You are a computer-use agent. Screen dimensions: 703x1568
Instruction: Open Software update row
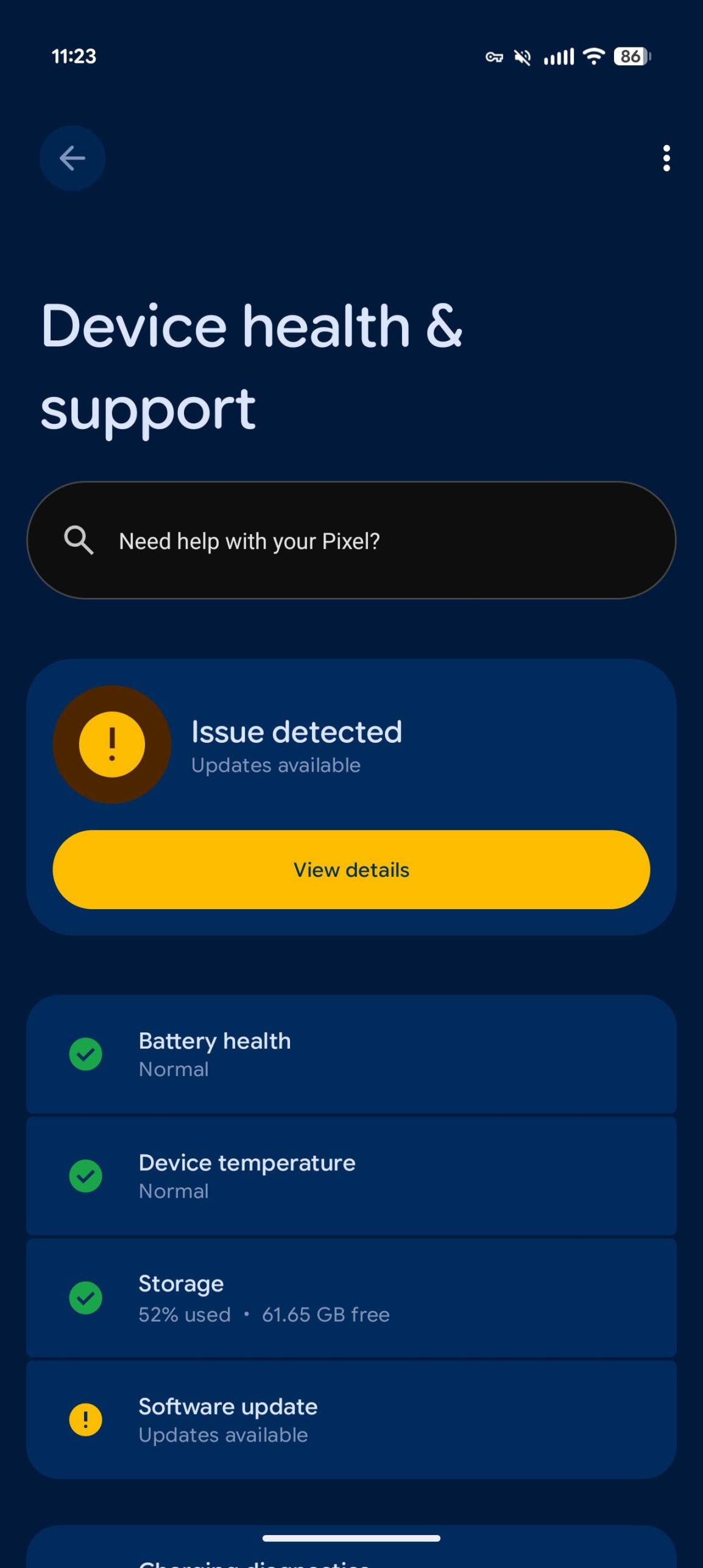351,1419
